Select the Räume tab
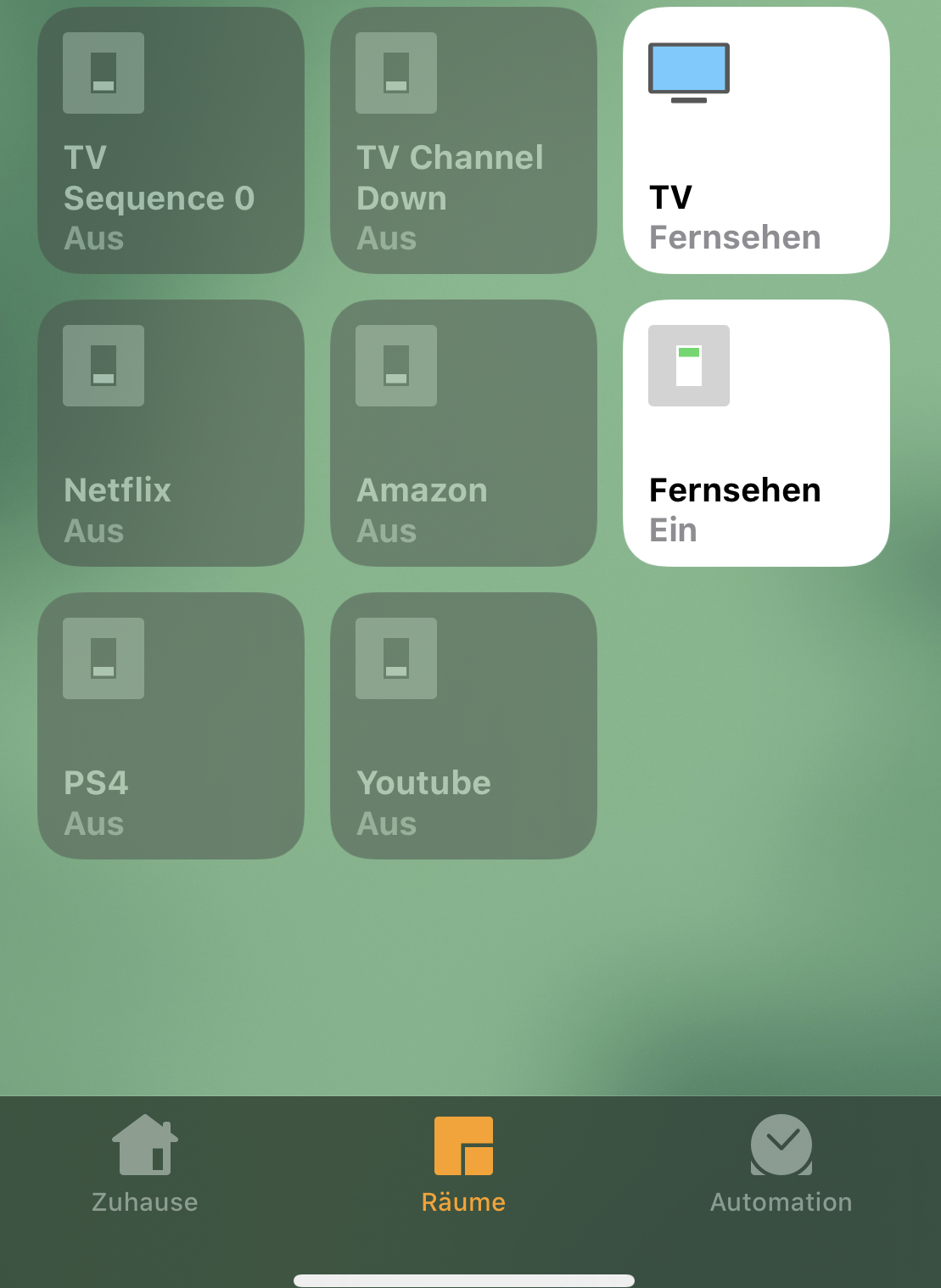Viewport: 941px width, 1288px height. pyautogui.click(x=463, y=1164)
